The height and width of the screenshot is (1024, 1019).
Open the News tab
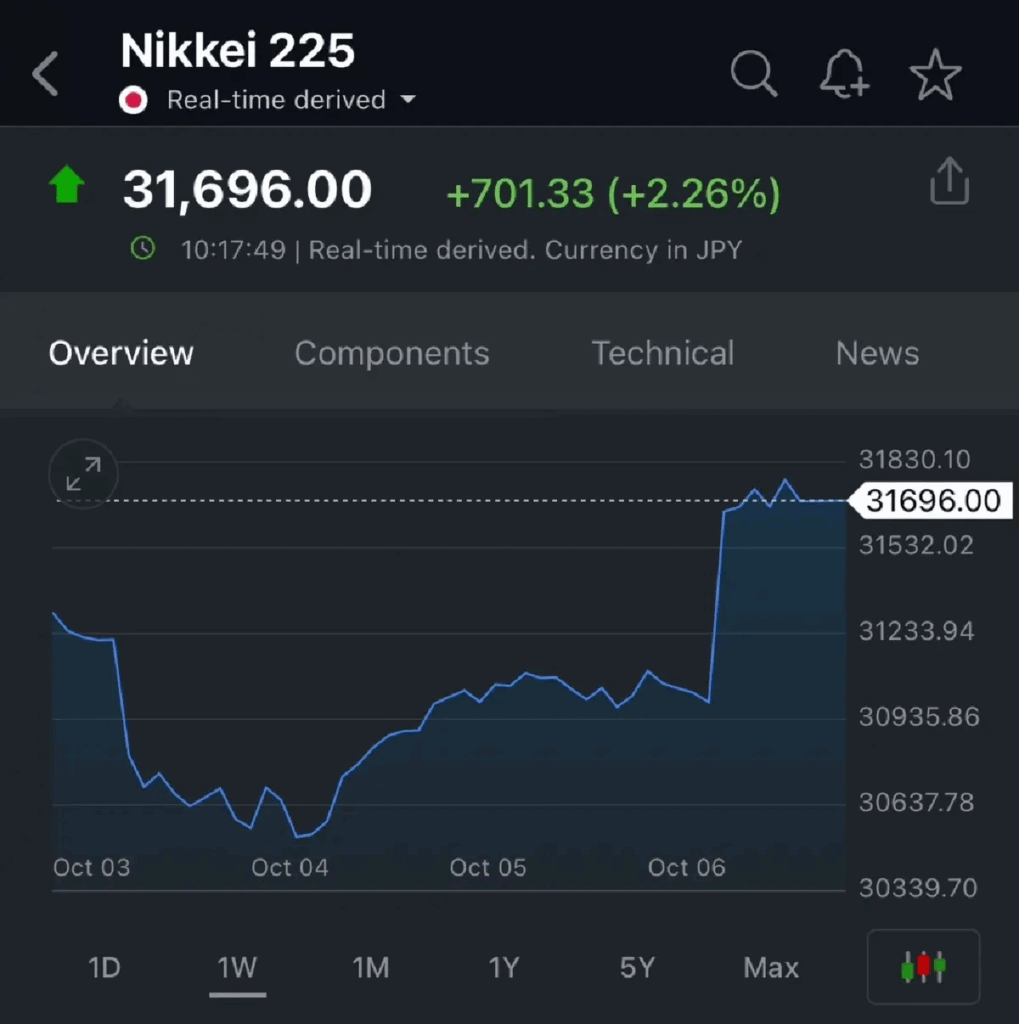coord(877,353)
